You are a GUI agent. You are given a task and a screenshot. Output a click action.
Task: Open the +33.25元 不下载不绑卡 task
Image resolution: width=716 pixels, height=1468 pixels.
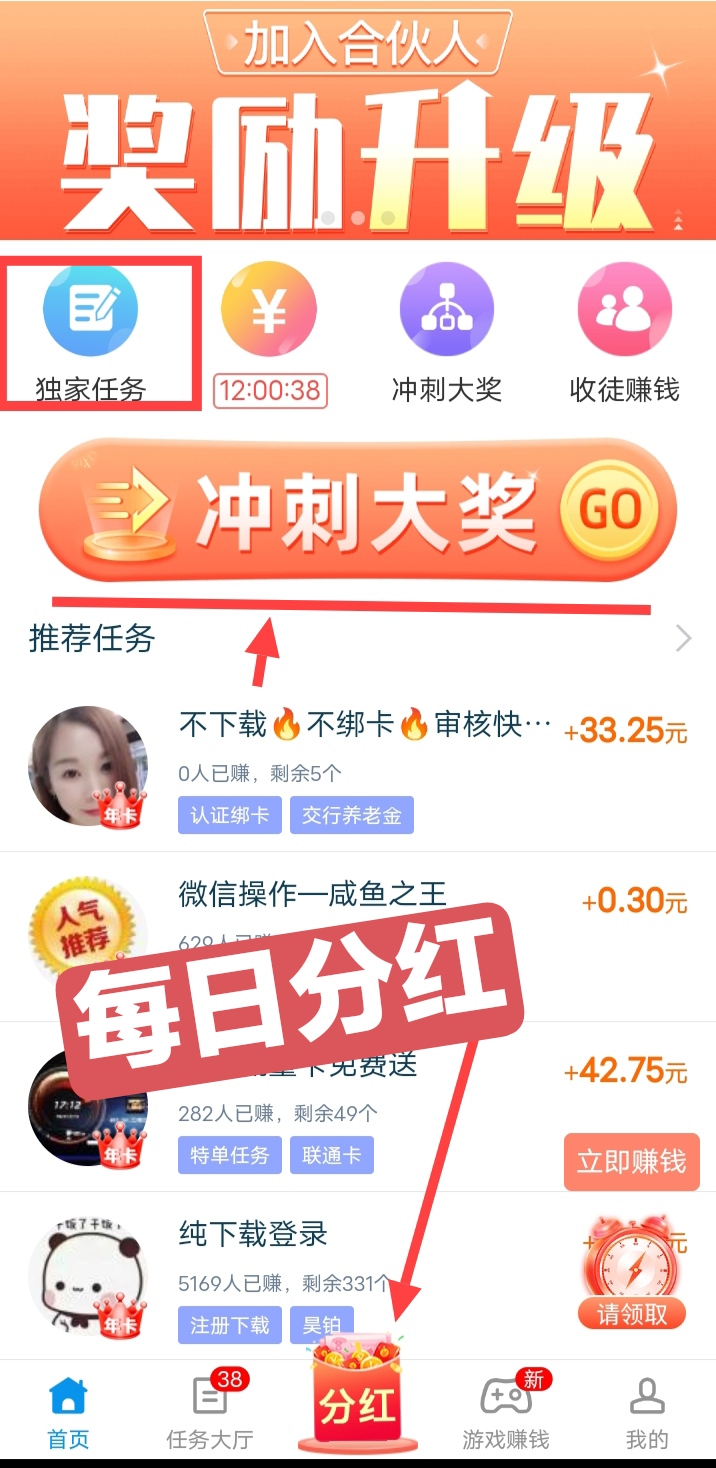tap(358, 767)
